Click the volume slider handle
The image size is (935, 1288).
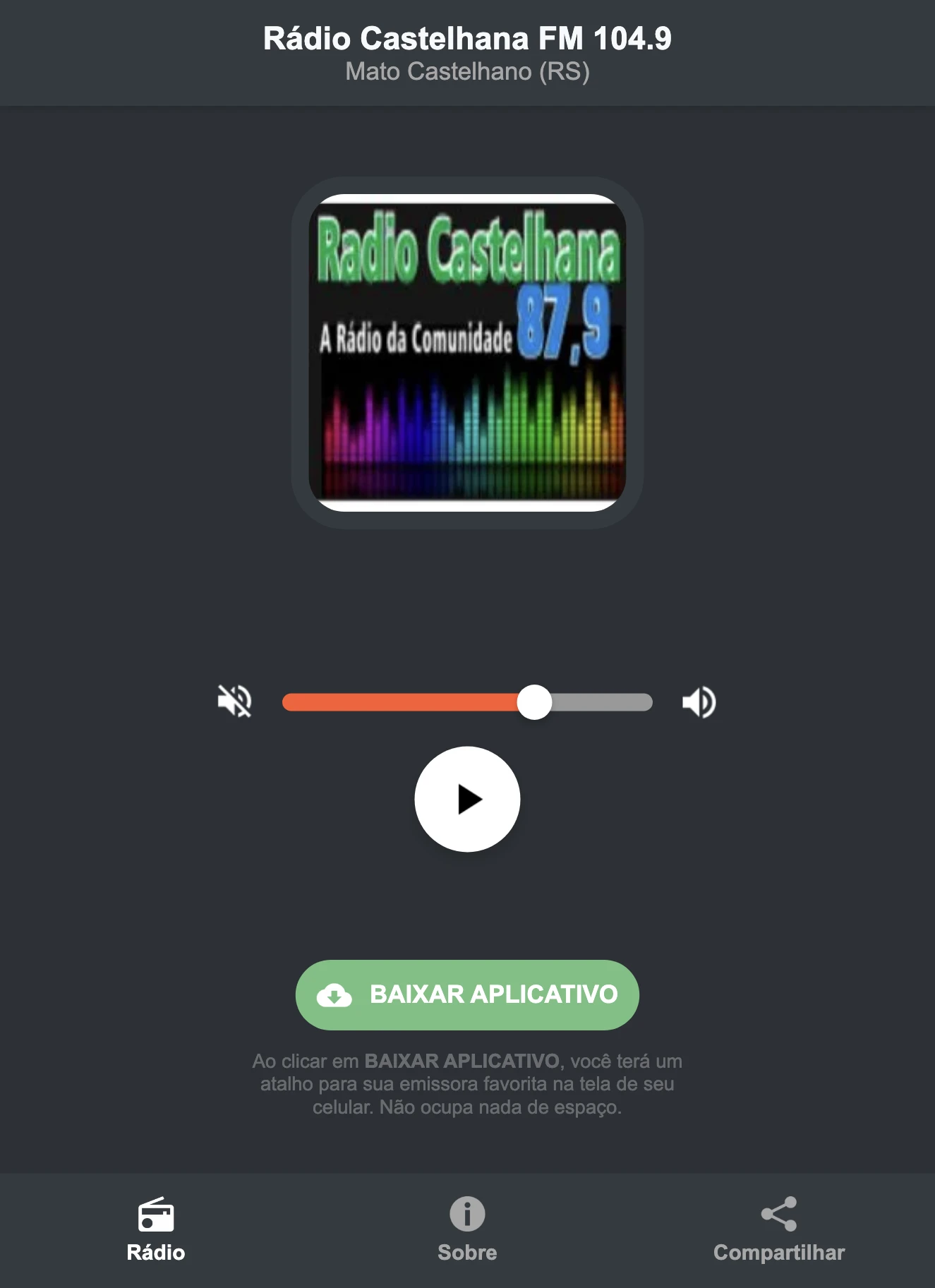535,701
